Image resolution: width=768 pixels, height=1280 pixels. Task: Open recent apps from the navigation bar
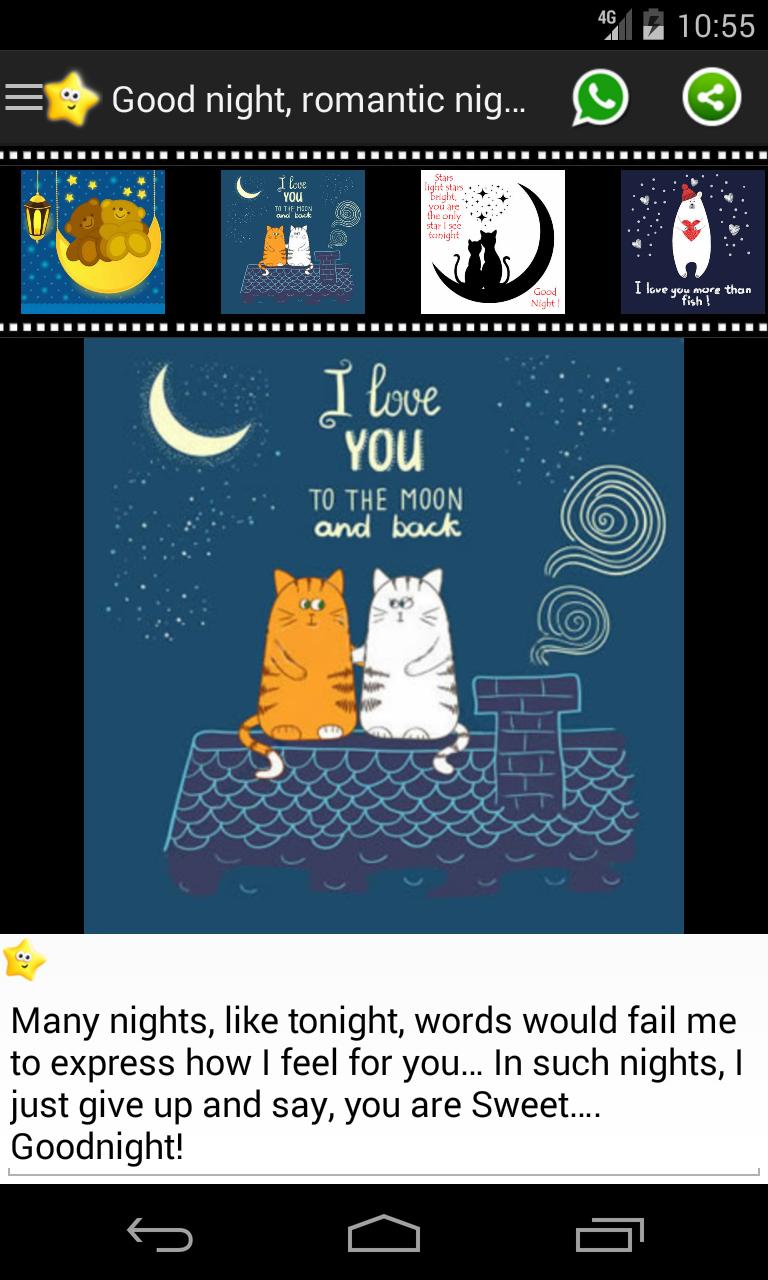(609, 1235)
